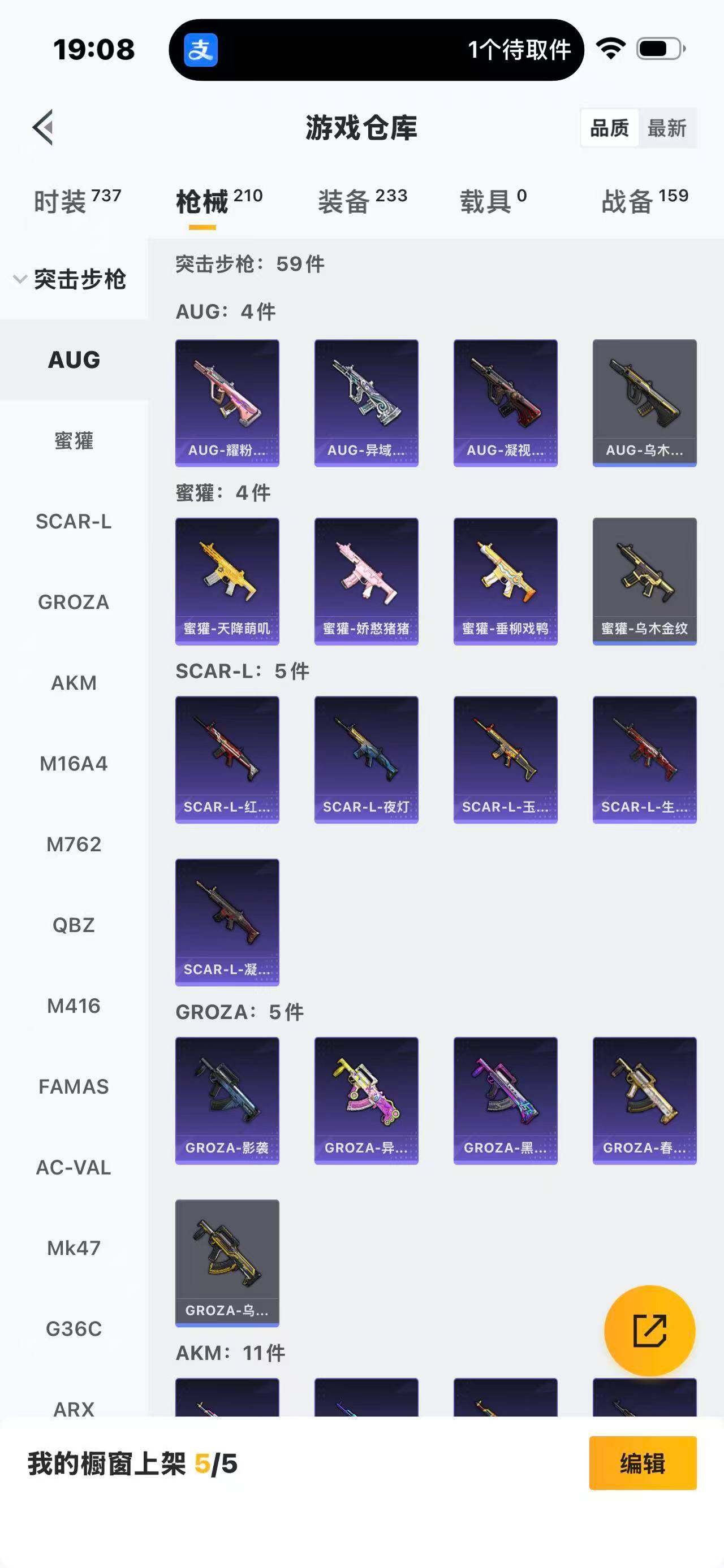Select AKM in the sidebar

[x=74, y=683]
